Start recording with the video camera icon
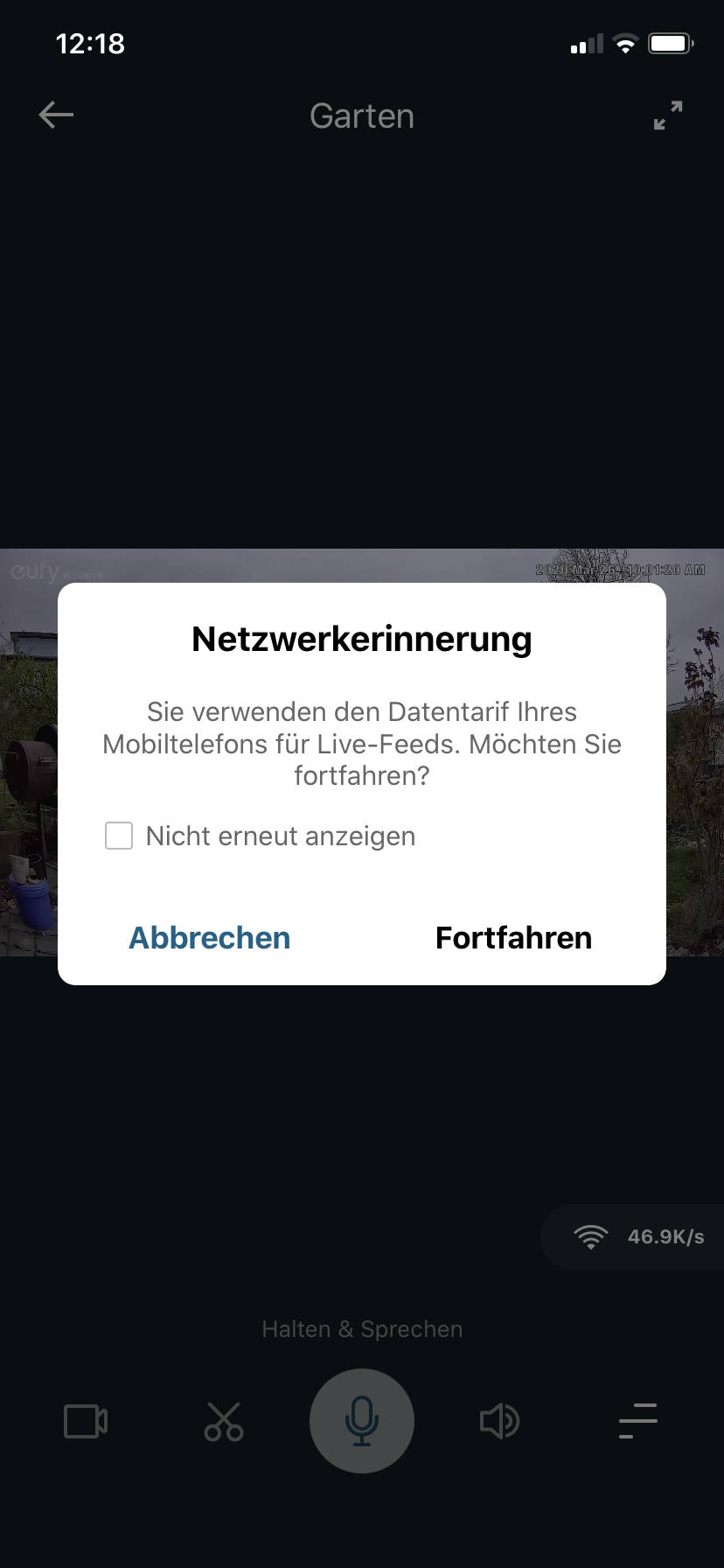The height and width of the screenshot is (1568, 724). click(86, 1421)
